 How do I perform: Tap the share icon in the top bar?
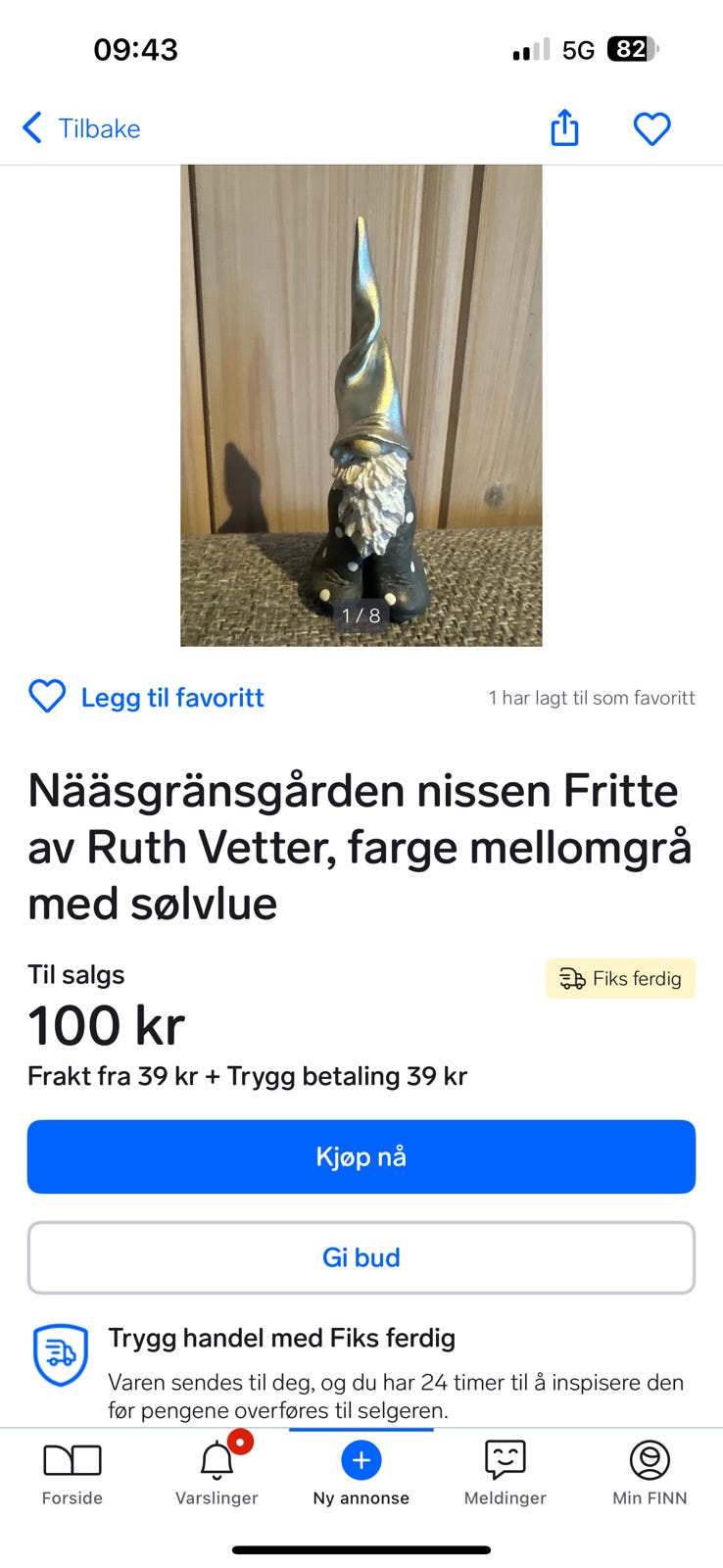563,127
